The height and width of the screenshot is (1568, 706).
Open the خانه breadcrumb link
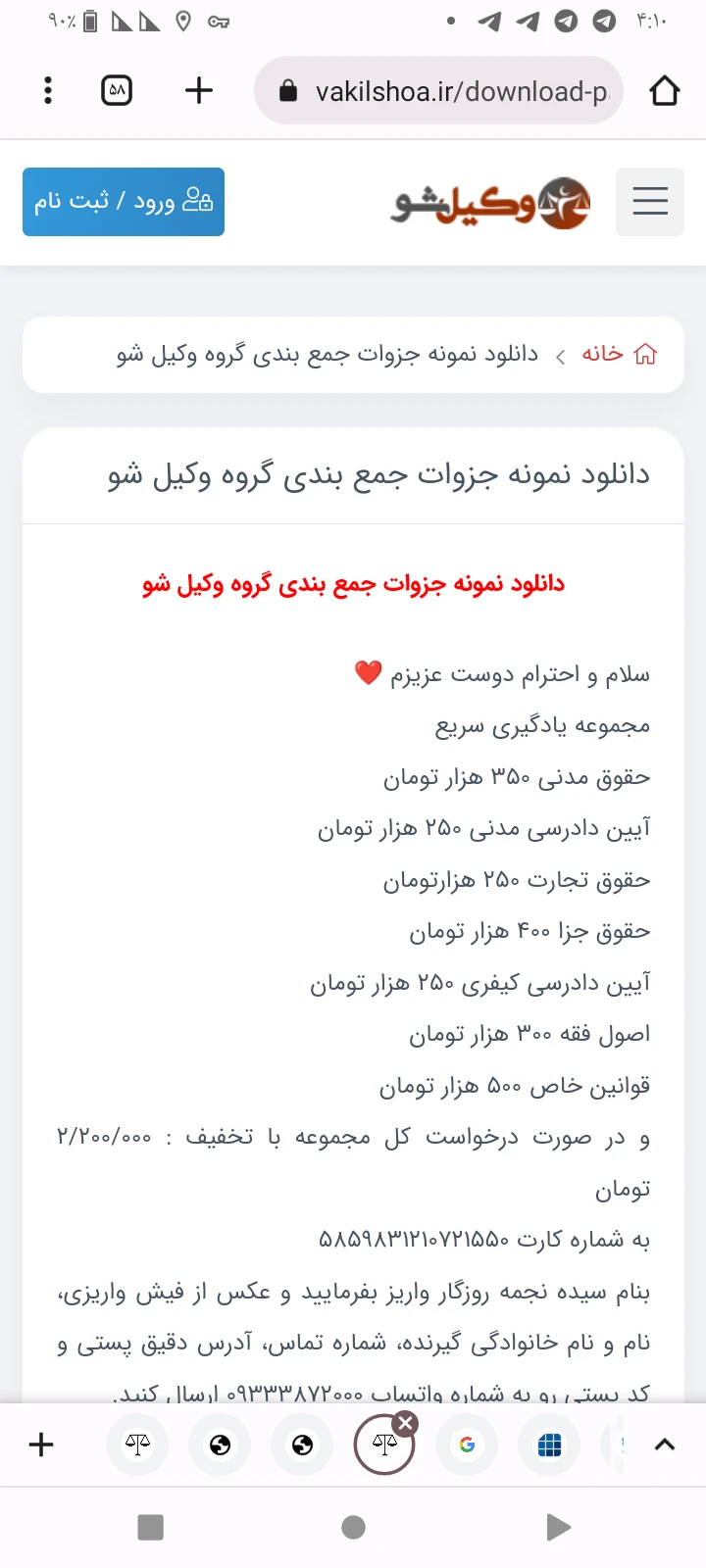click(620, 354)
